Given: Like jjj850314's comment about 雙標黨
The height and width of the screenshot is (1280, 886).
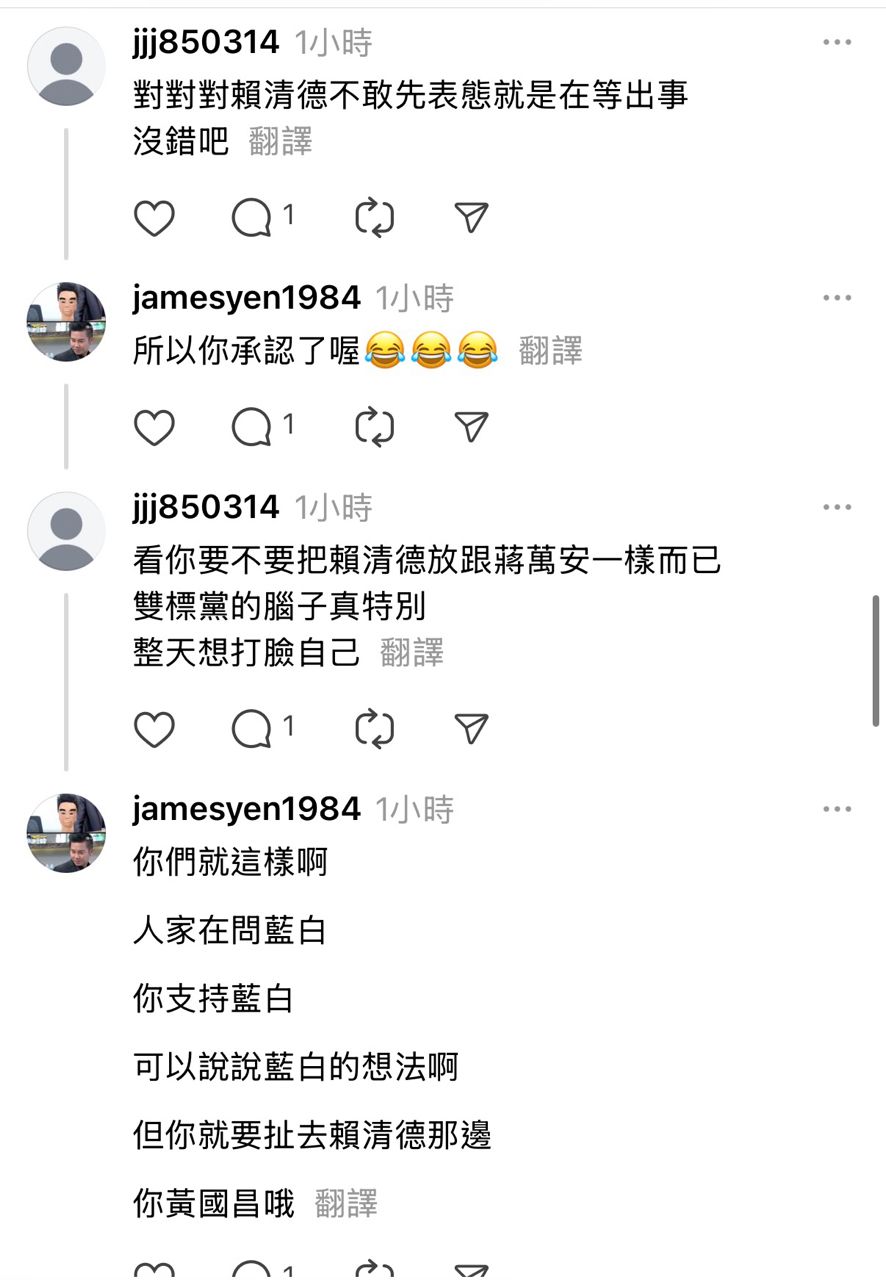Looking at the screenshot, I should (154, 730).
